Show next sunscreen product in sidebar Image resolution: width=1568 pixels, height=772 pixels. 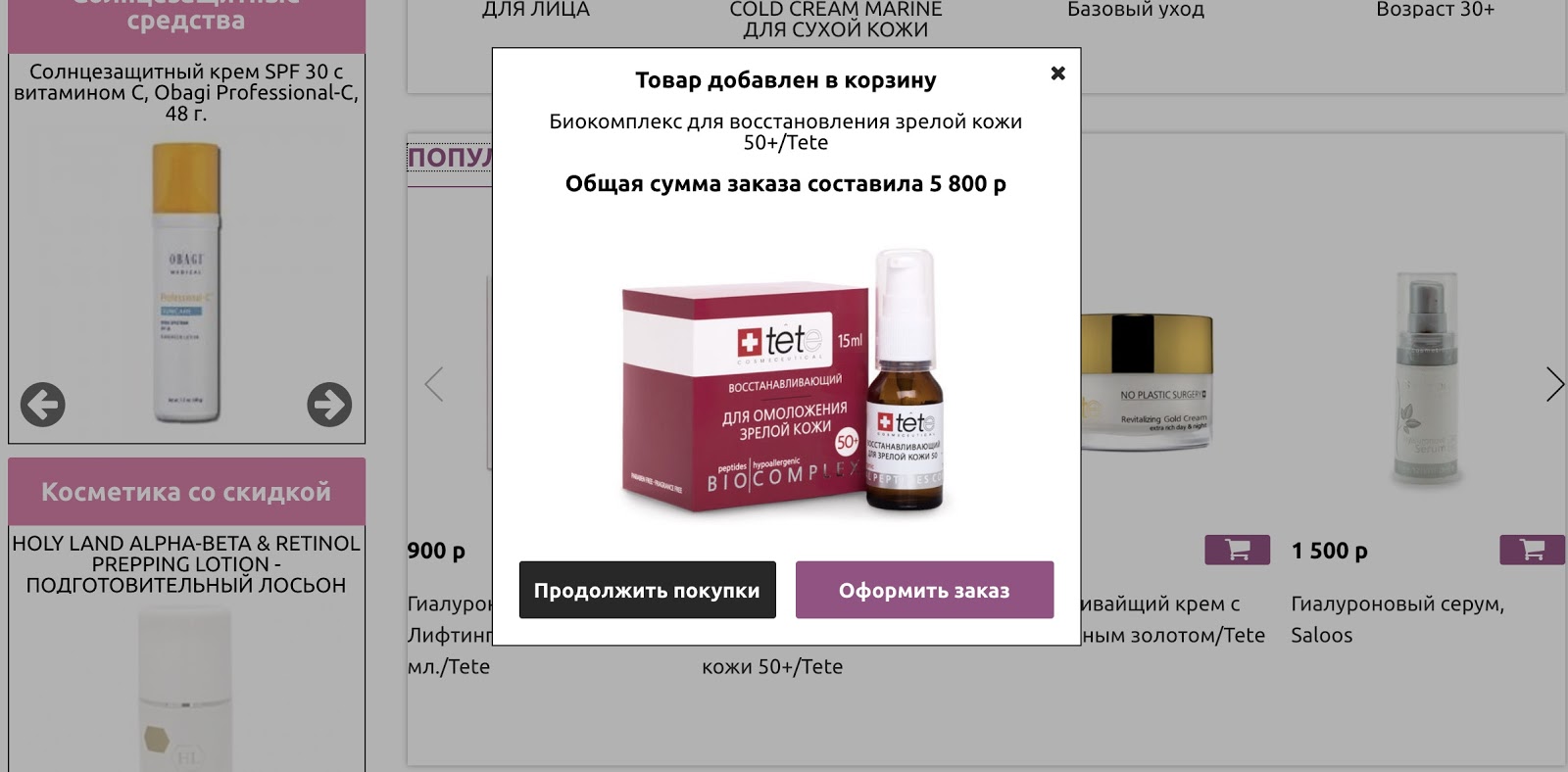click(x=329, y=405)
